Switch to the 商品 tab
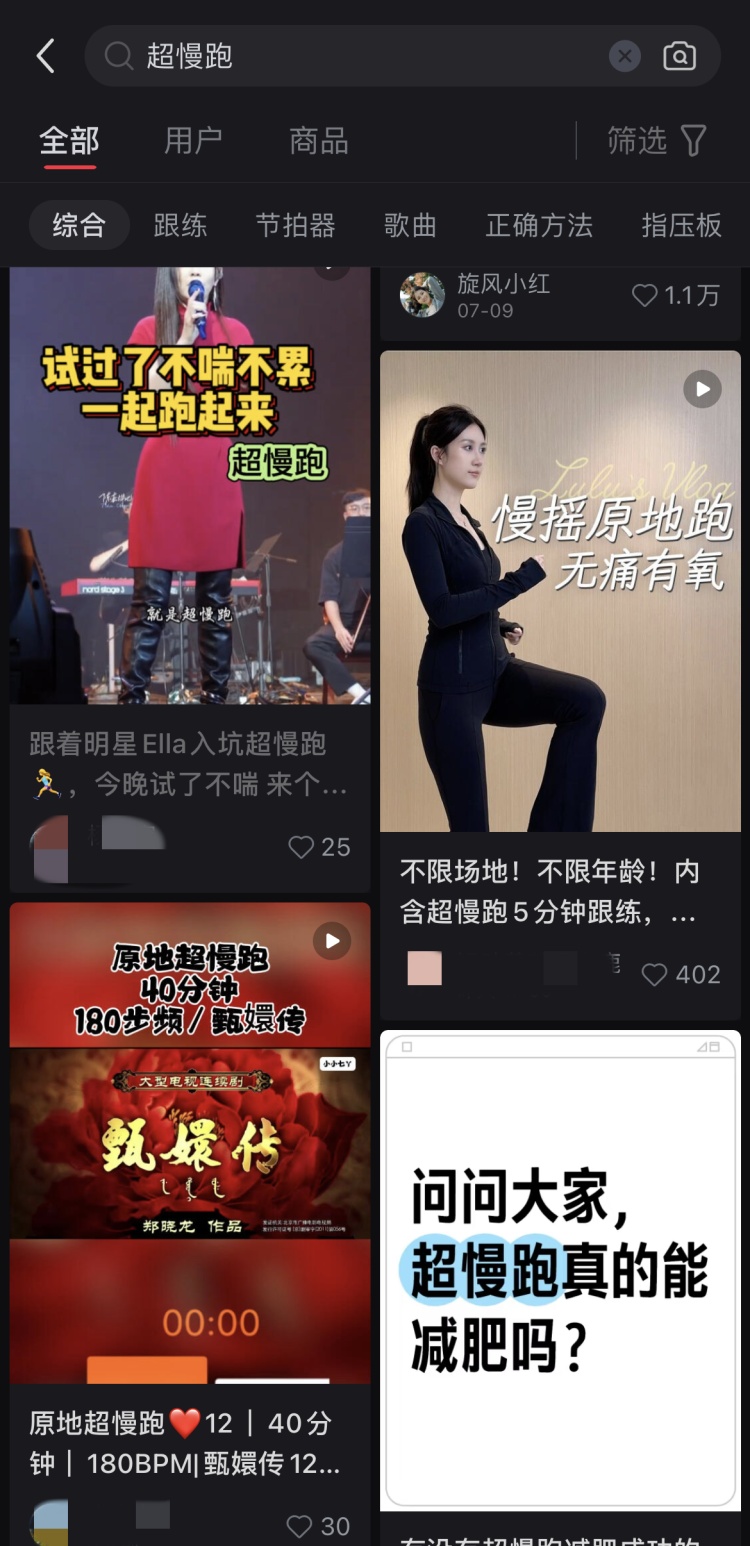 tap(317, 141)
